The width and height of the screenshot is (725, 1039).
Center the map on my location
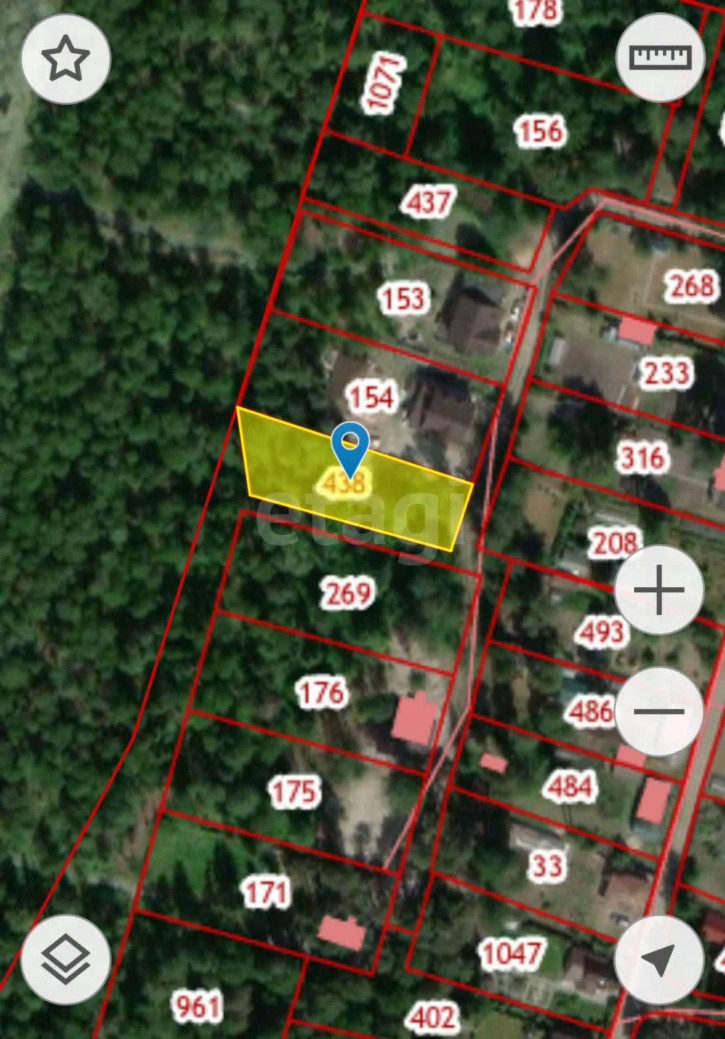[658, 960]
